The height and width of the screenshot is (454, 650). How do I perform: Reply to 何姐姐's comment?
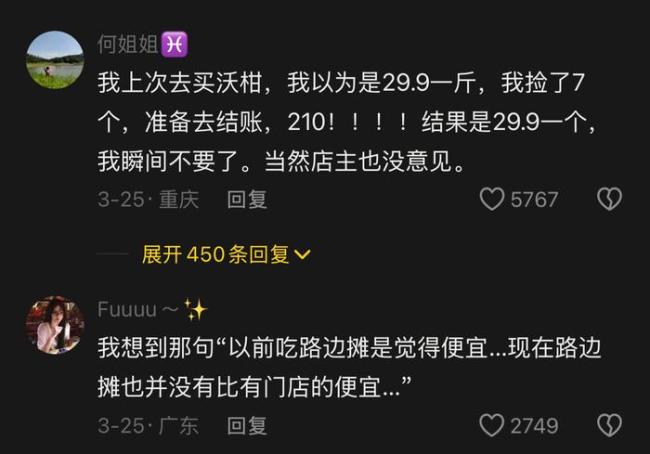click(x=247, y=200)
